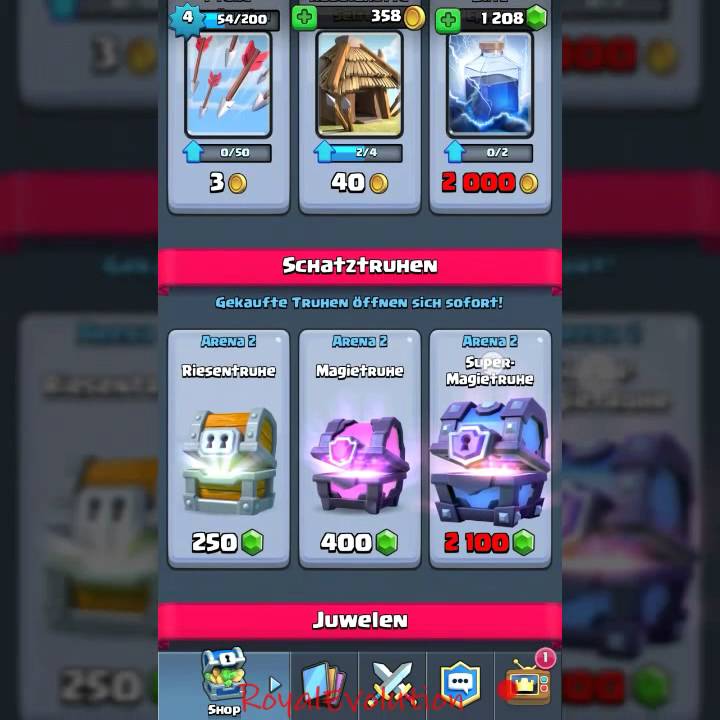The height and width of the screenshot is (720, 720).
Task: Tap the green plus to add gold
Action: tap(304, 17)
